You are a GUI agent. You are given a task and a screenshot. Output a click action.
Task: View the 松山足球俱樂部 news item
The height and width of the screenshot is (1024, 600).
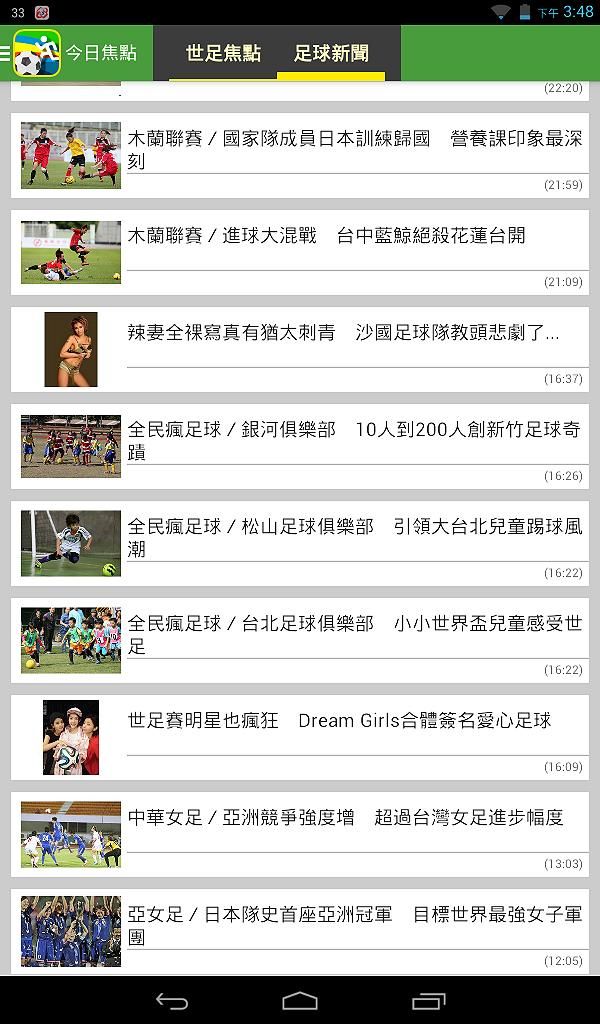click(x=300, y=543)
